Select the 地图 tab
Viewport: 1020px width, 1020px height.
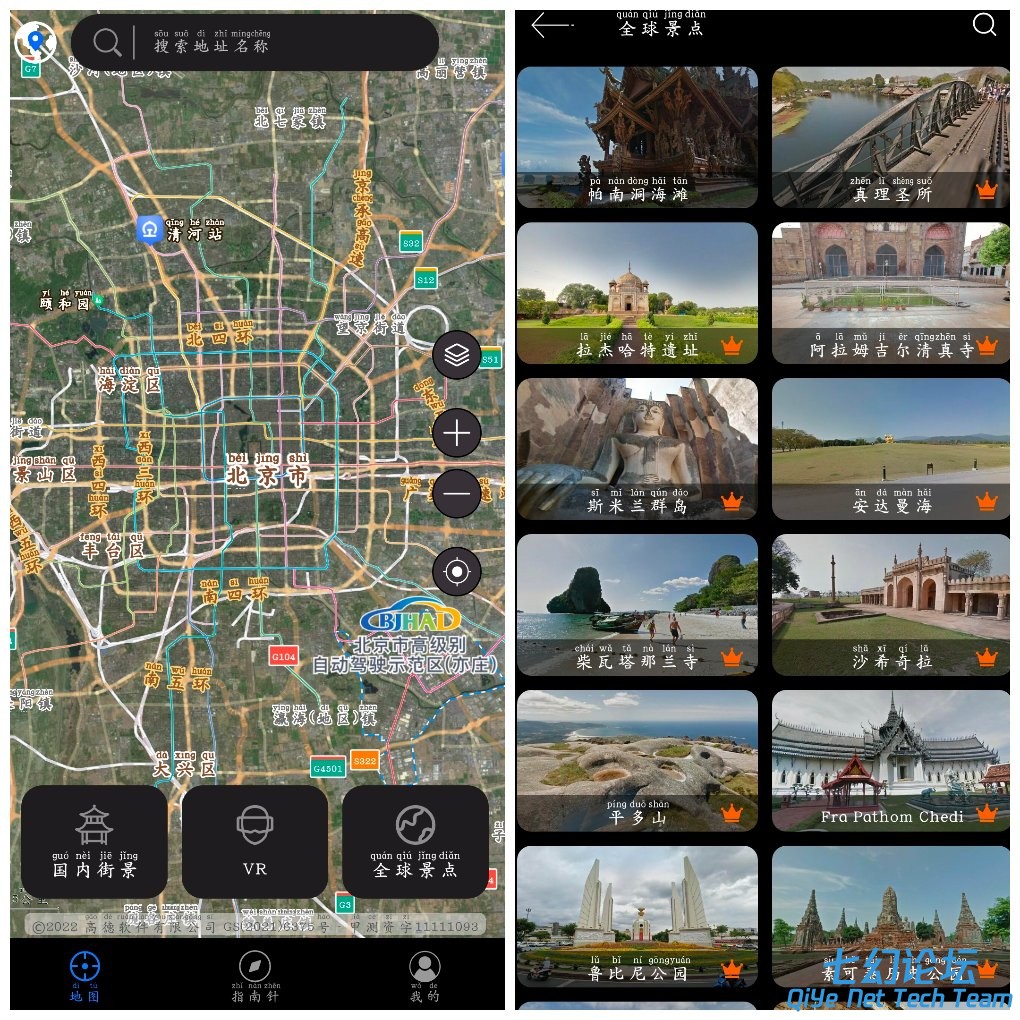click(x=85, y=976)
